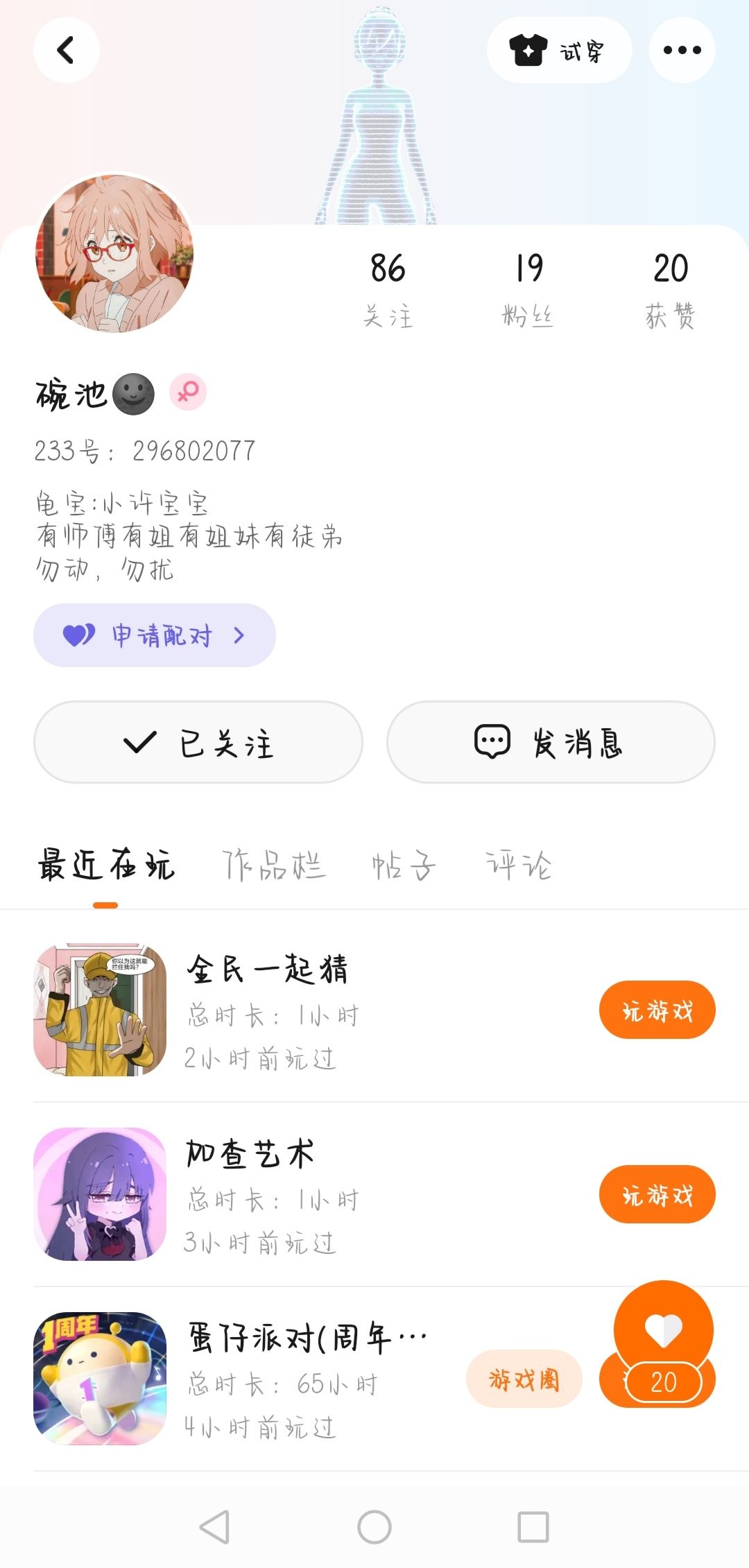Open the three-dot overflow menu
The width and height of the screenshot is (749, 1568).
point(682,50)
